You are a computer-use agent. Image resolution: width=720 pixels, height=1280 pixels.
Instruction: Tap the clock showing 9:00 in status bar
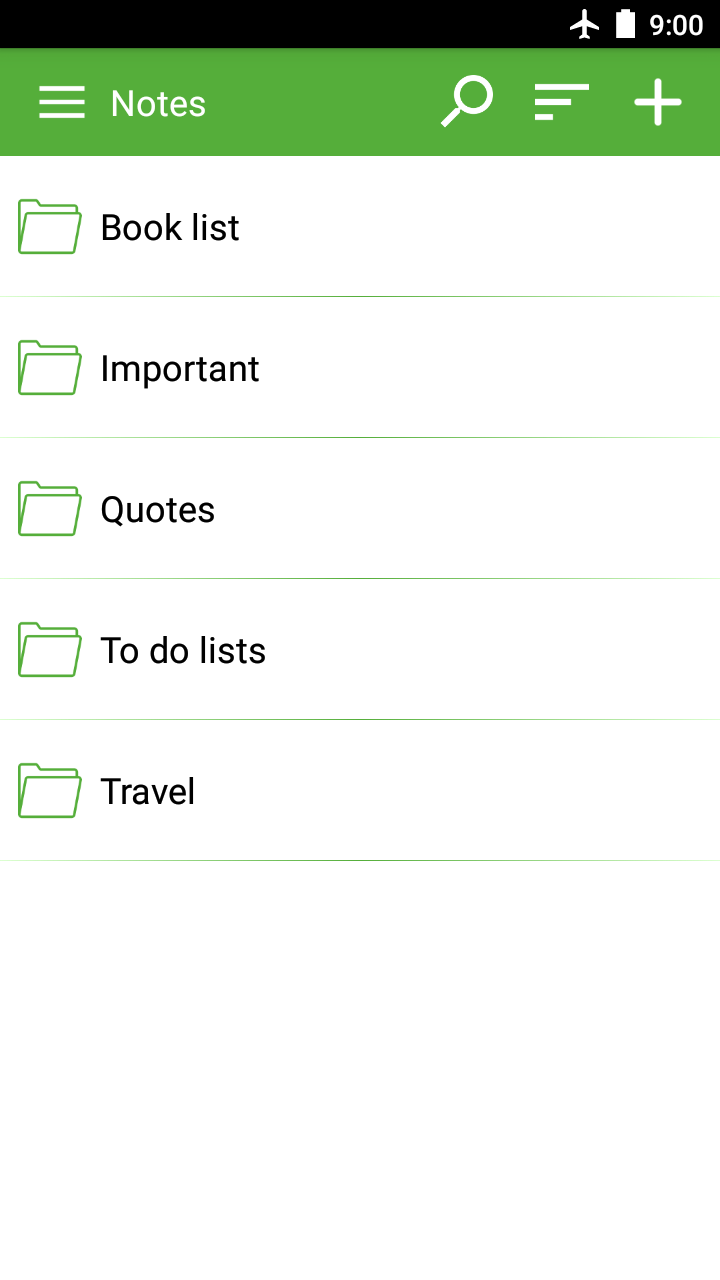click(x=674, y=23)
